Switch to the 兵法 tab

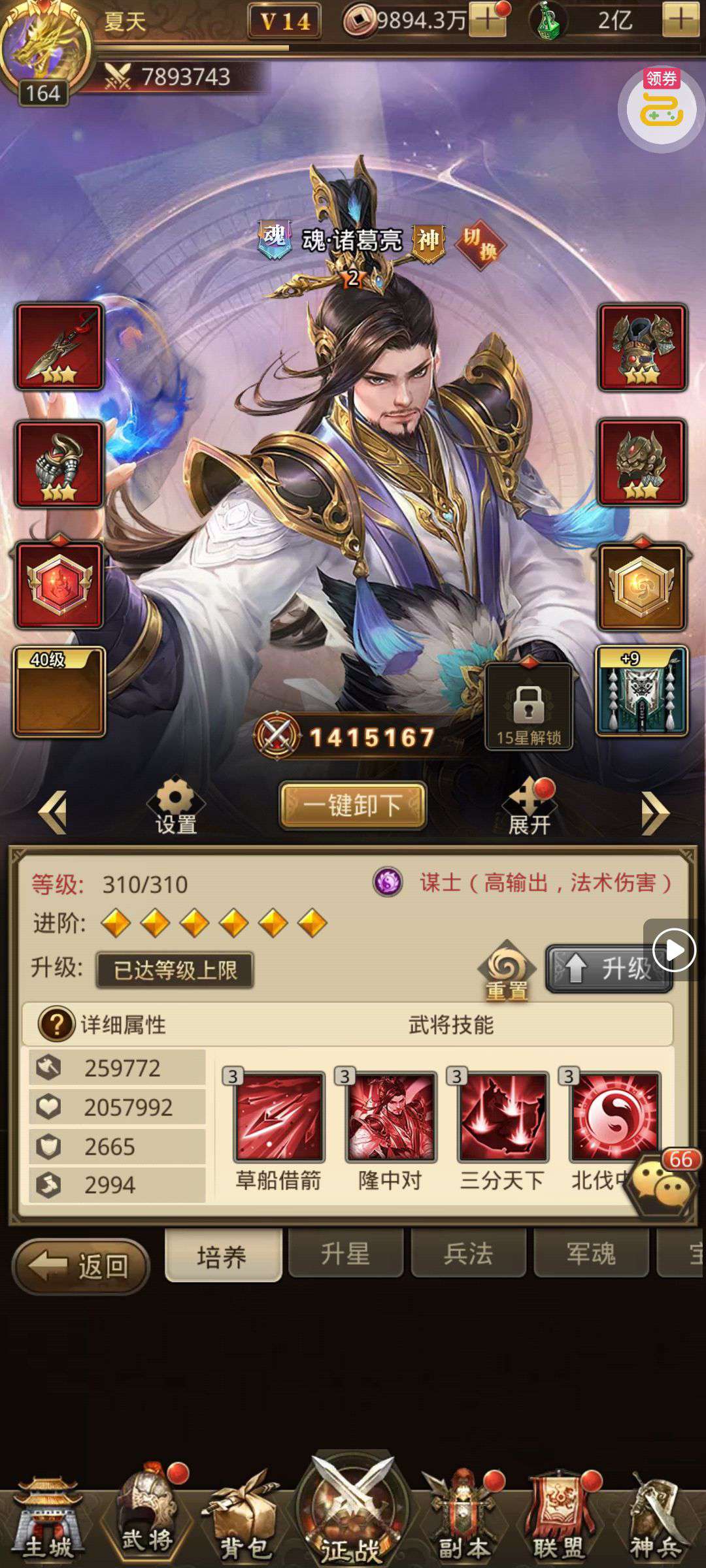[468, 1253]
